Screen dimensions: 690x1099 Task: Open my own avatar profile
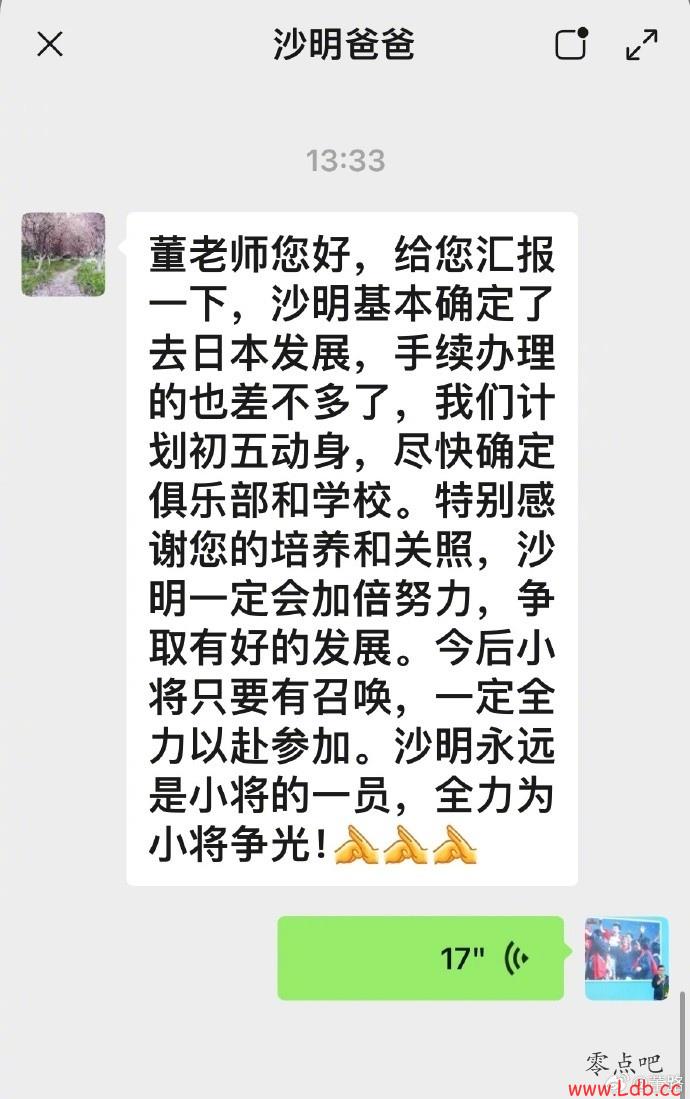626,958
